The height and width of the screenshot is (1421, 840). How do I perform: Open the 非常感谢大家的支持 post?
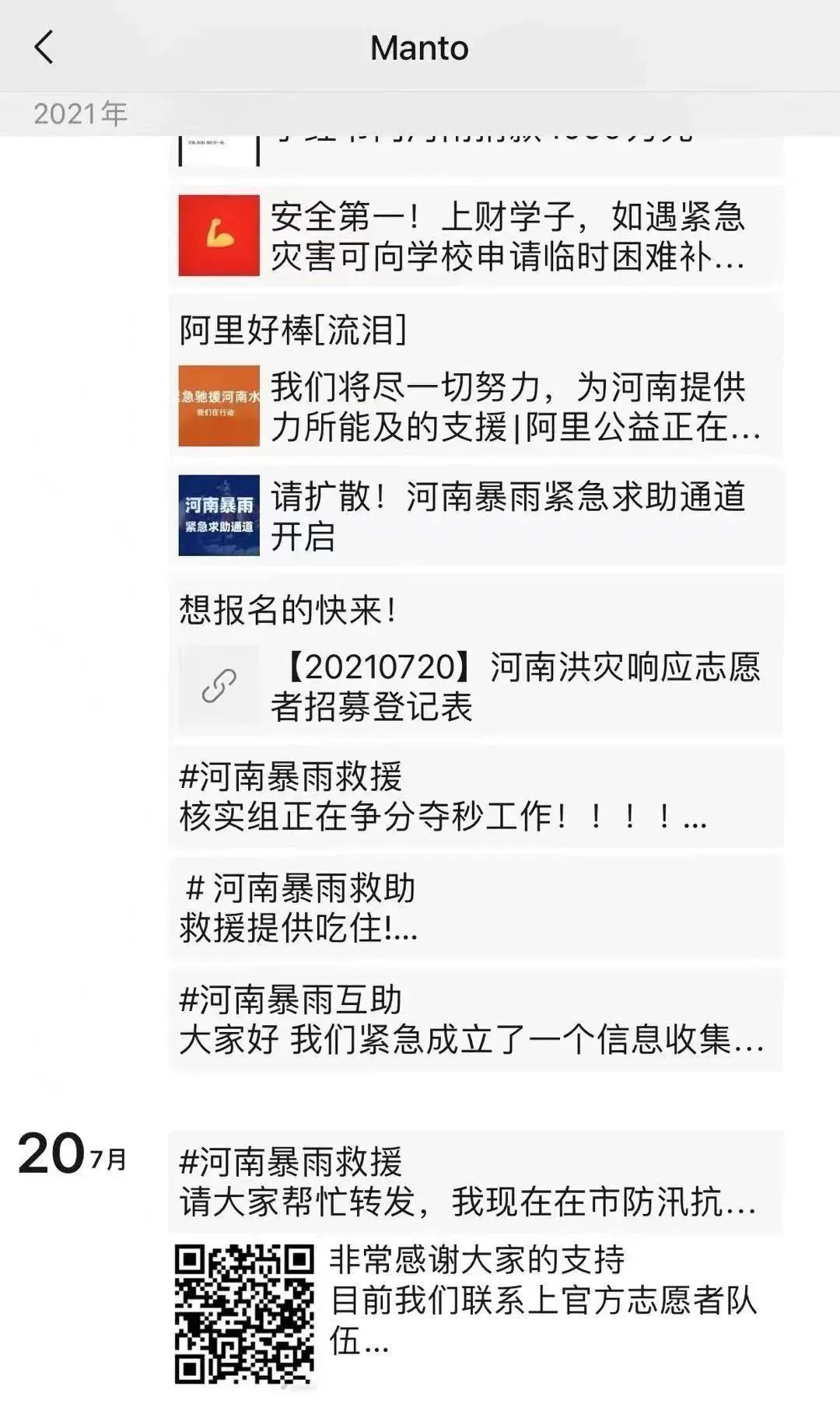476,1314
